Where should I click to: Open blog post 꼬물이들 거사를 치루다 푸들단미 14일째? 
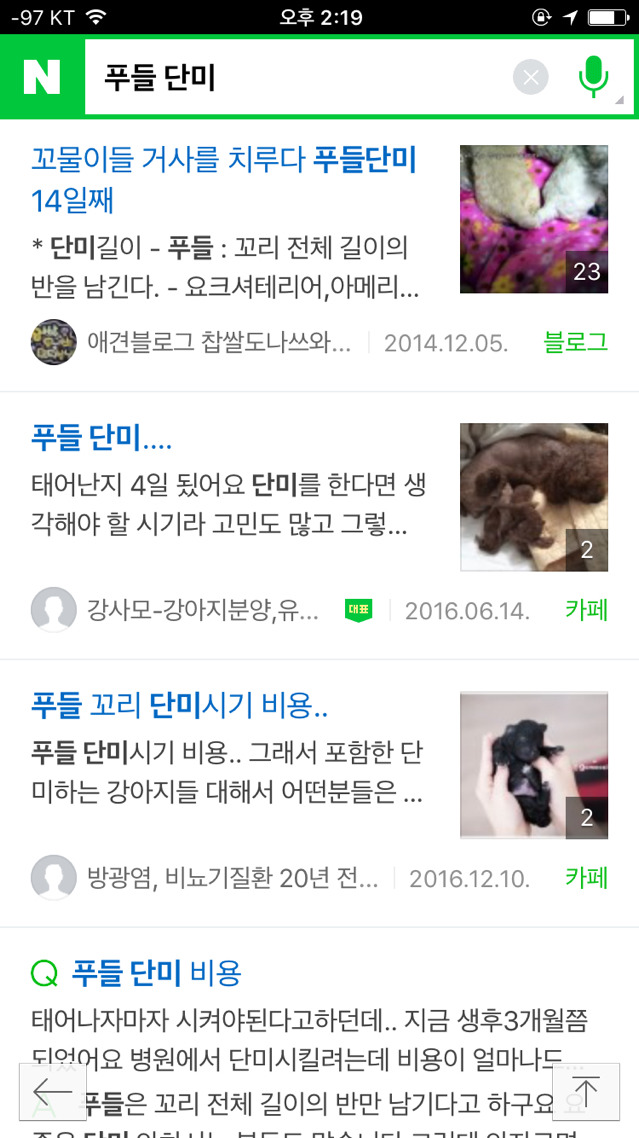(223, 179)
